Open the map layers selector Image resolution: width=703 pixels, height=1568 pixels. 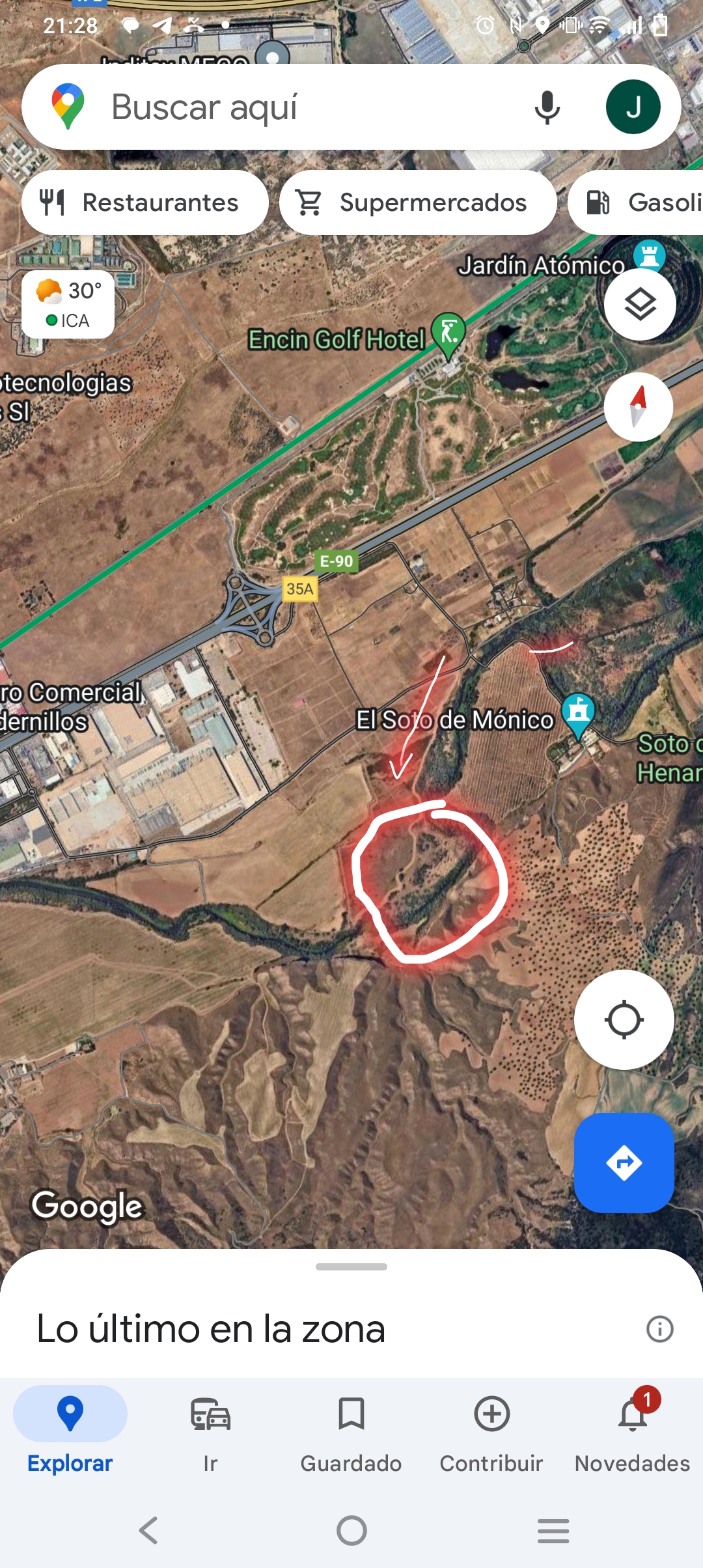pos(640,304)
